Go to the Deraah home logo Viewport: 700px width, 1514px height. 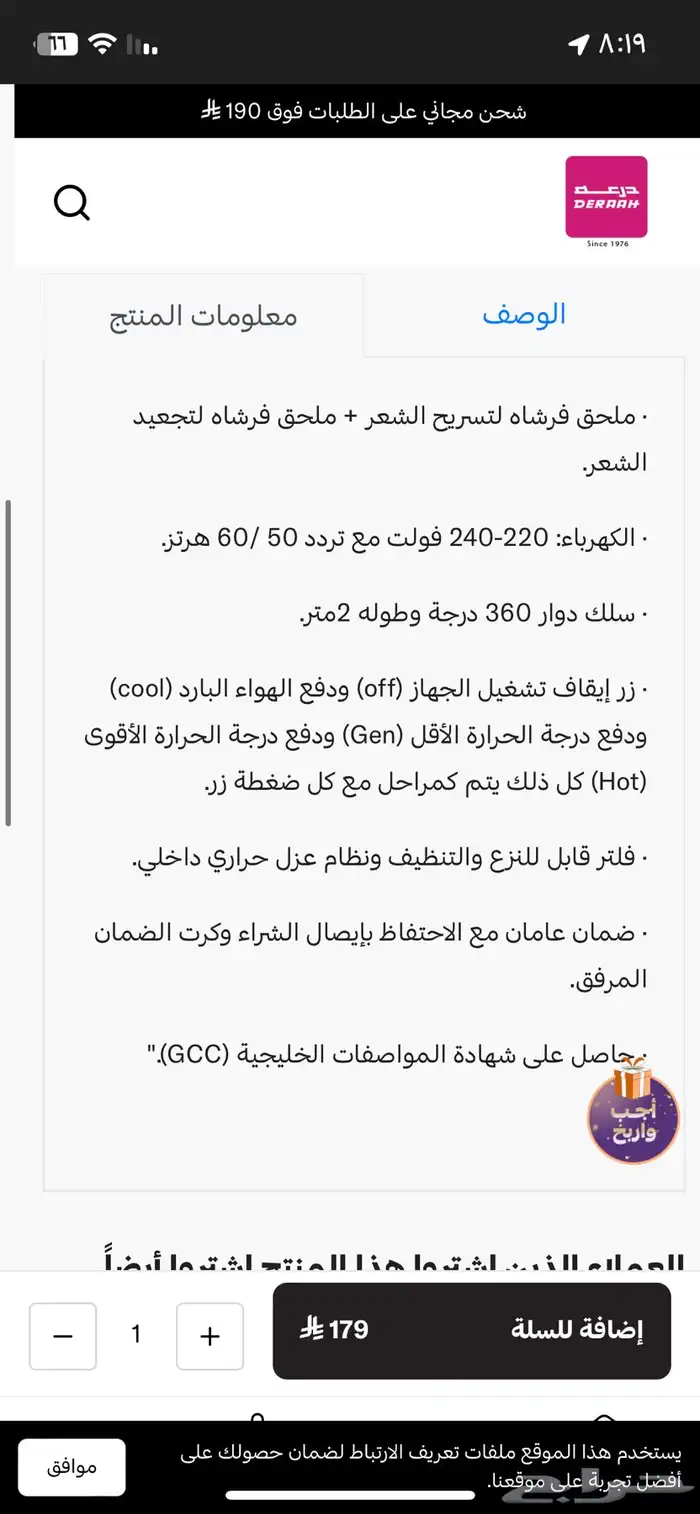click(606, 198)
